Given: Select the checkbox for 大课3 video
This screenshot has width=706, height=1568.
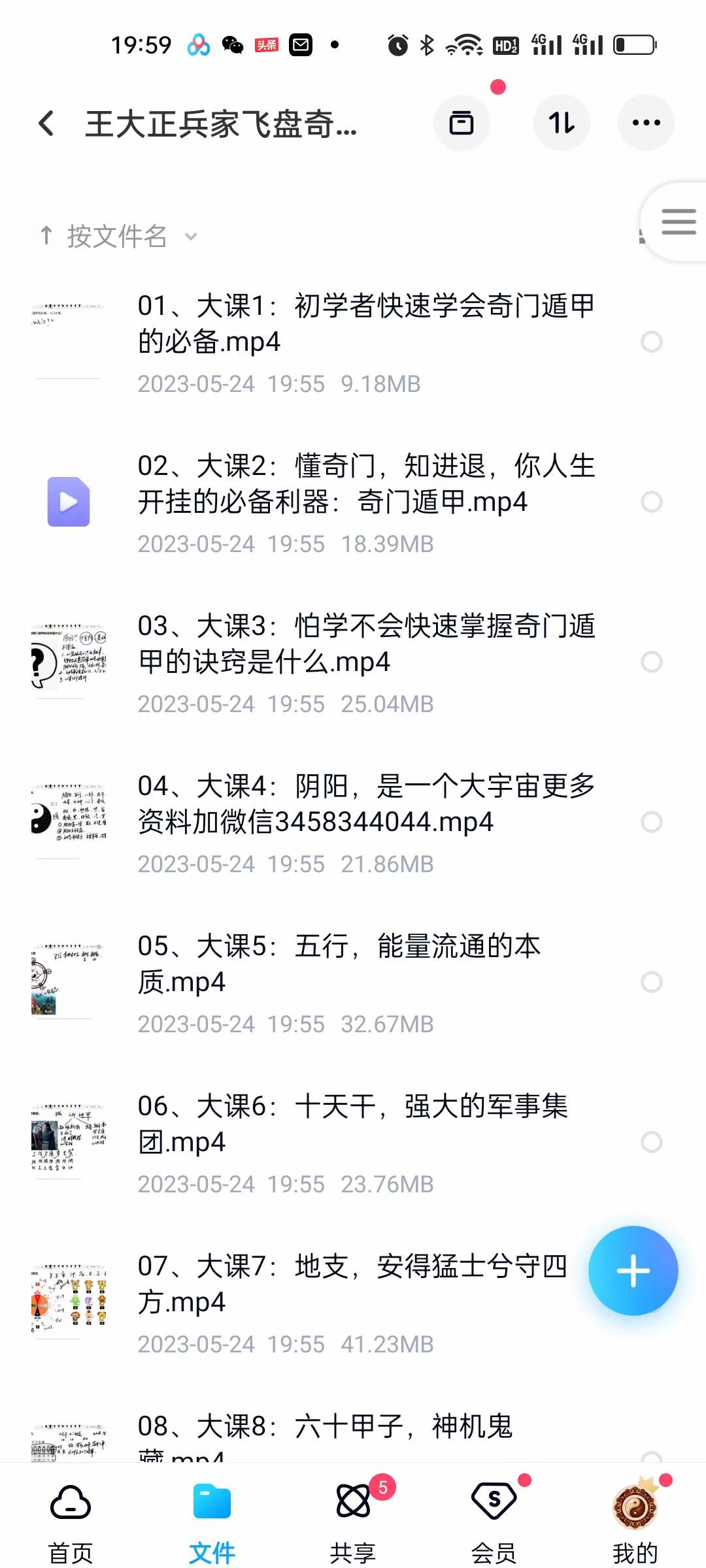Looking at the screenshot, I should tap(652, 662).
